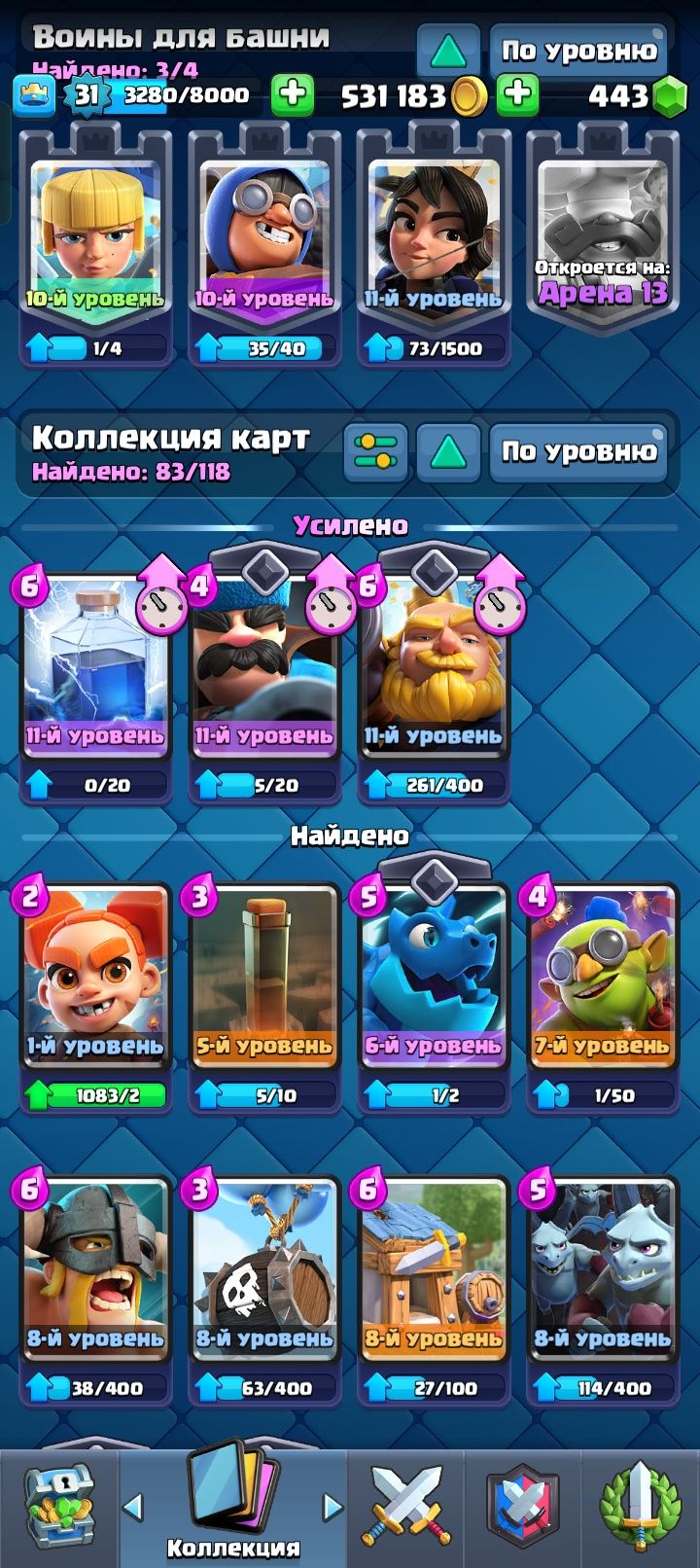
Task: Reverse sort order in Коллекция карт
Action: click(x=448, y=452)
